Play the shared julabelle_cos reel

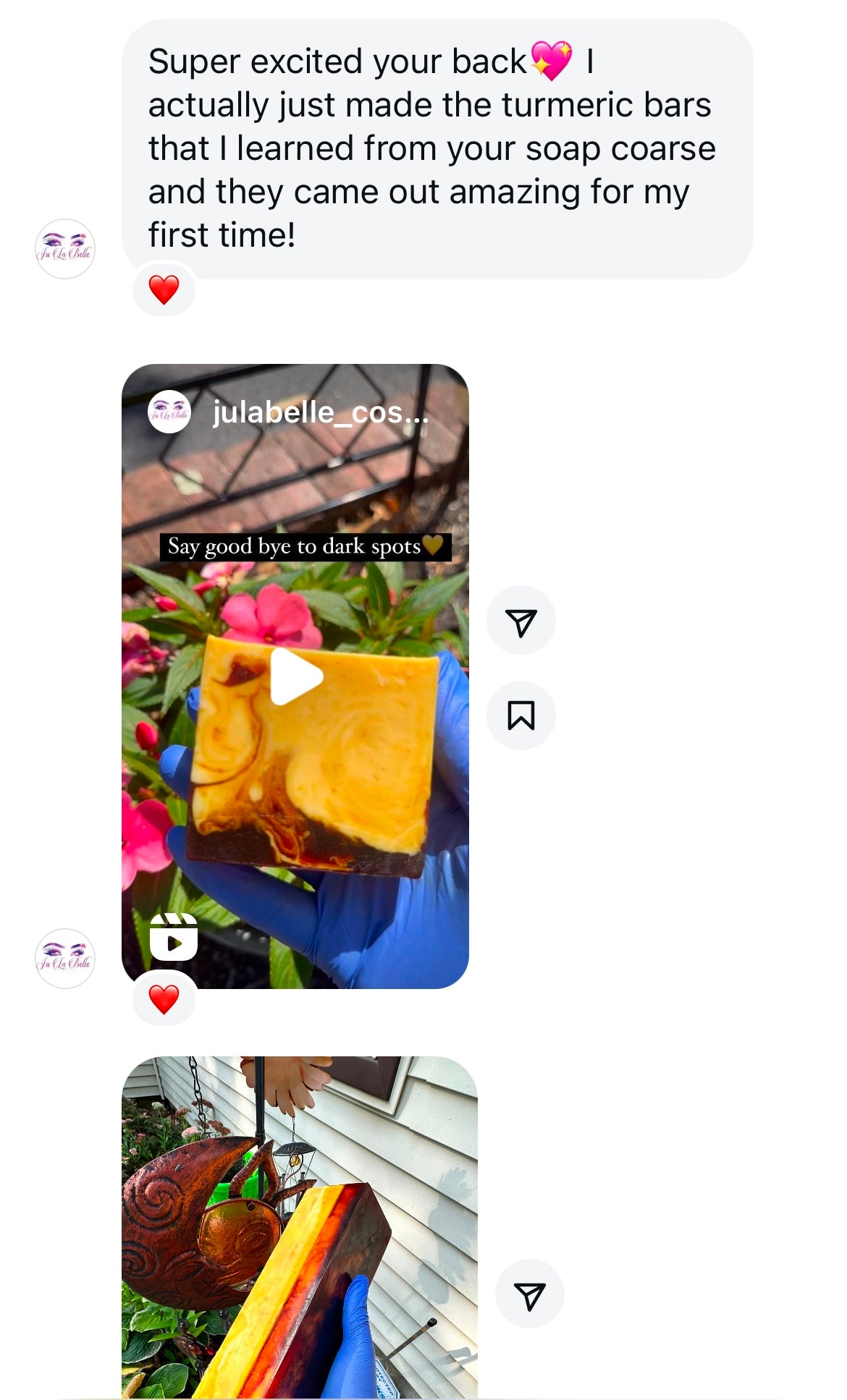point(295,676)
